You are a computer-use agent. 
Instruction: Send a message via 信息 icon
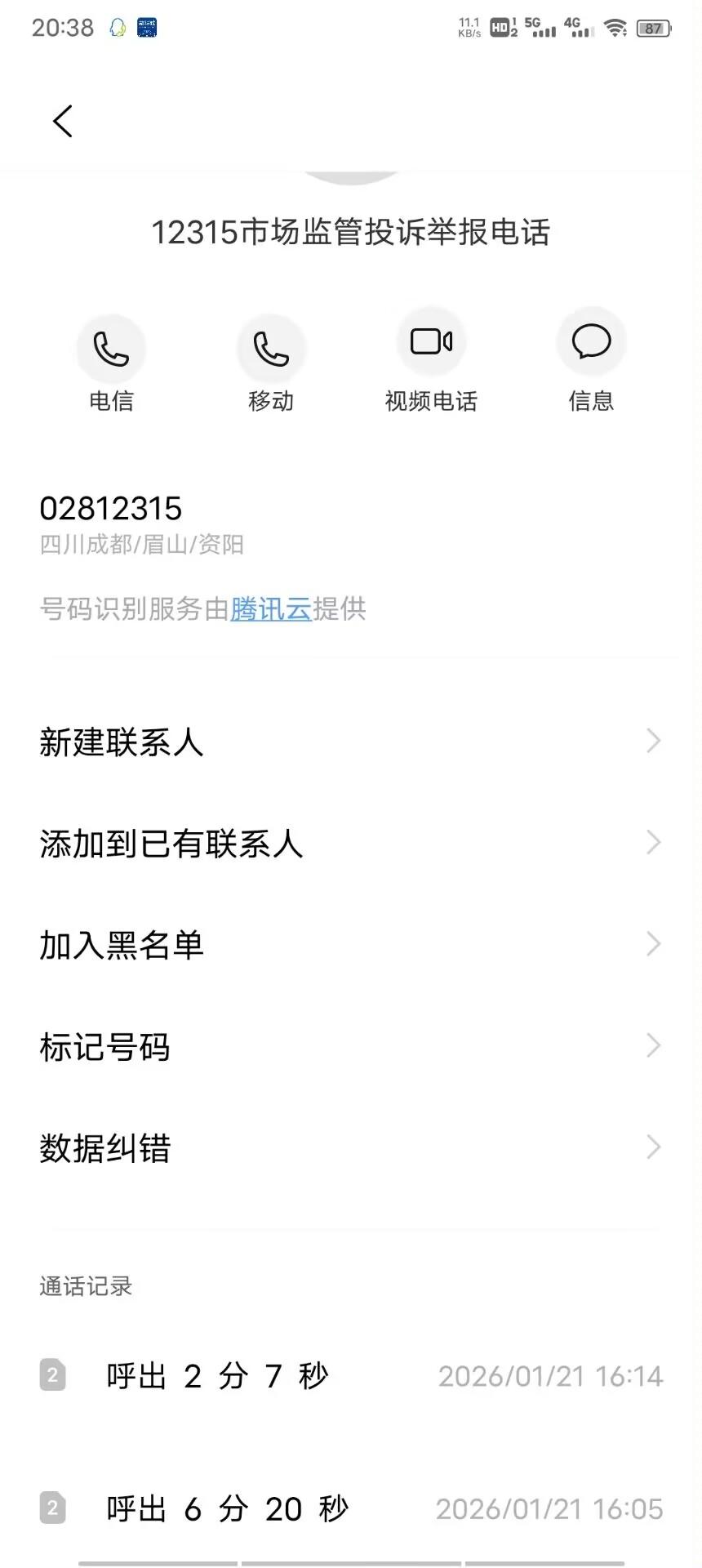[x=591, y=341]
